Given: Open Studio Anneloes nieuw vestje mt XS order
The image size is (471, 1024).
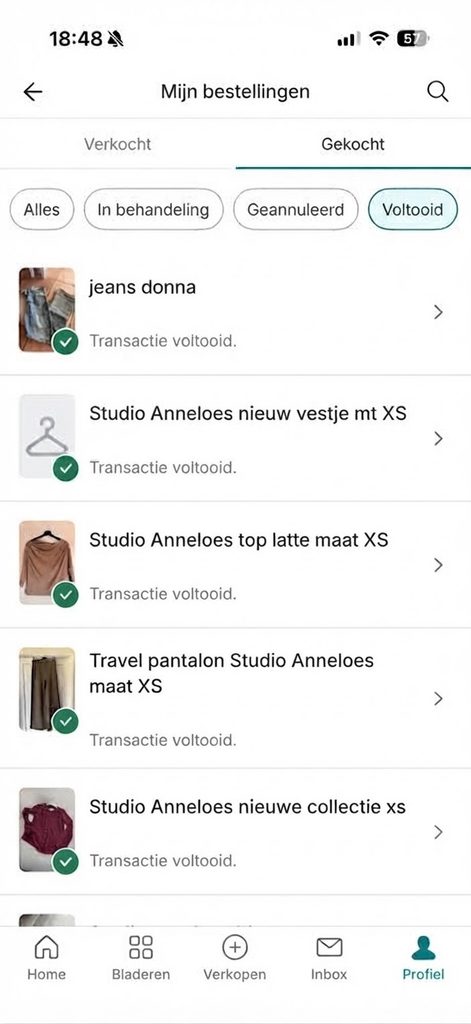Looking at the screenshot, I should pos(235,438).
